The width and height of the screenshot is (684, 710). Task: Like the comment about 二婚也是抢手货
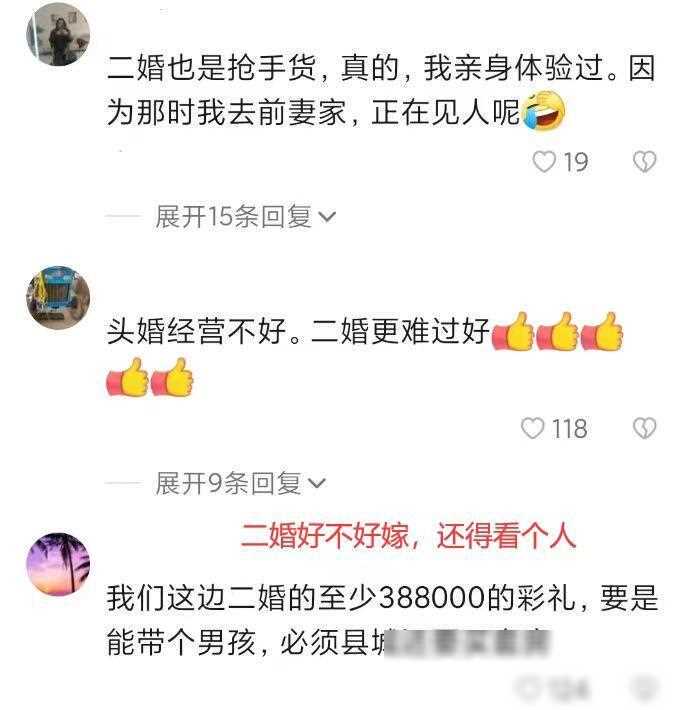pyautogui.click(x=544, y=162)
